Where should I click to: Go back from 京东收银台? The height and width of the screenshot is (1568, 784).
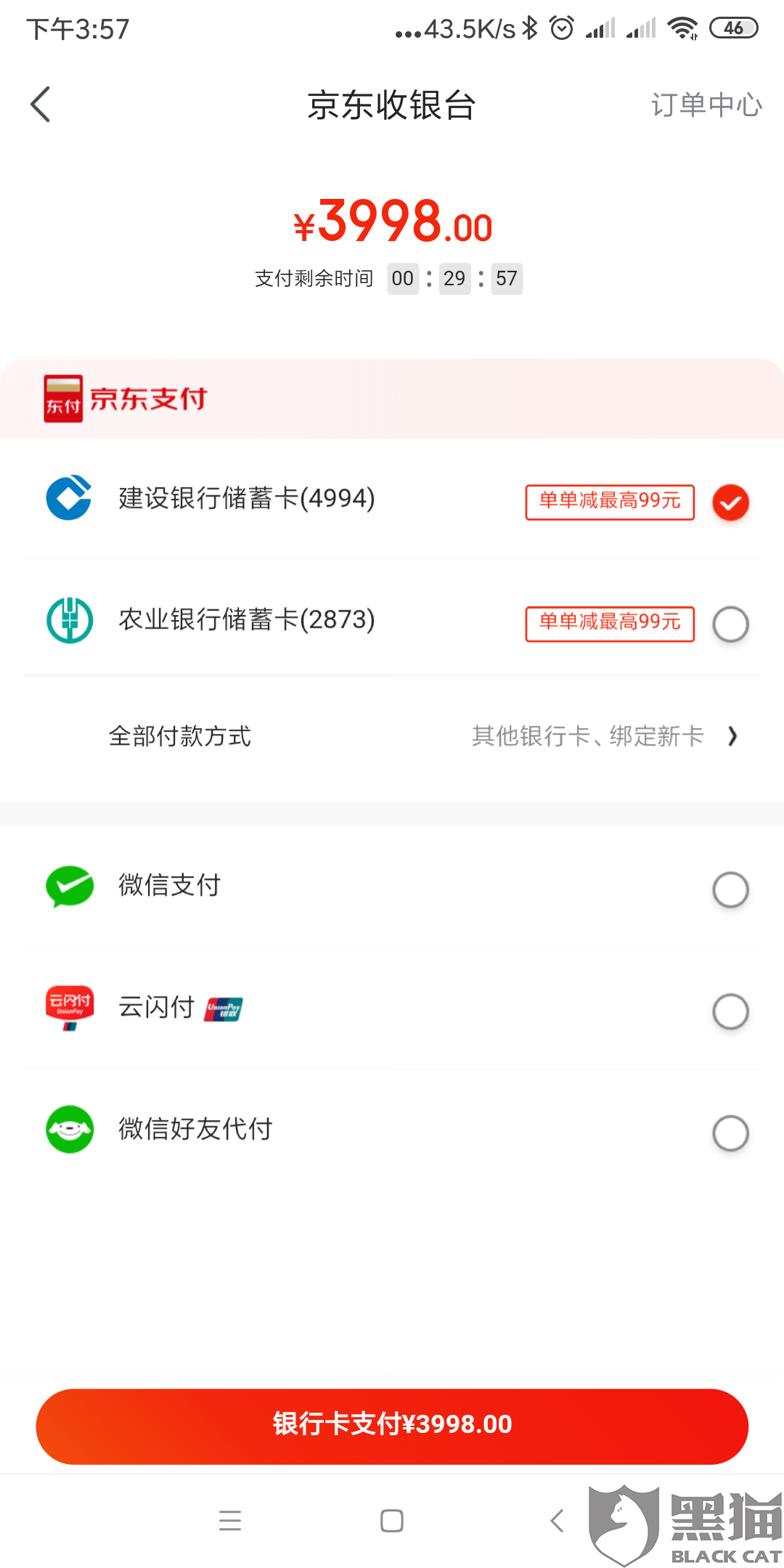[x=41, y=105]
